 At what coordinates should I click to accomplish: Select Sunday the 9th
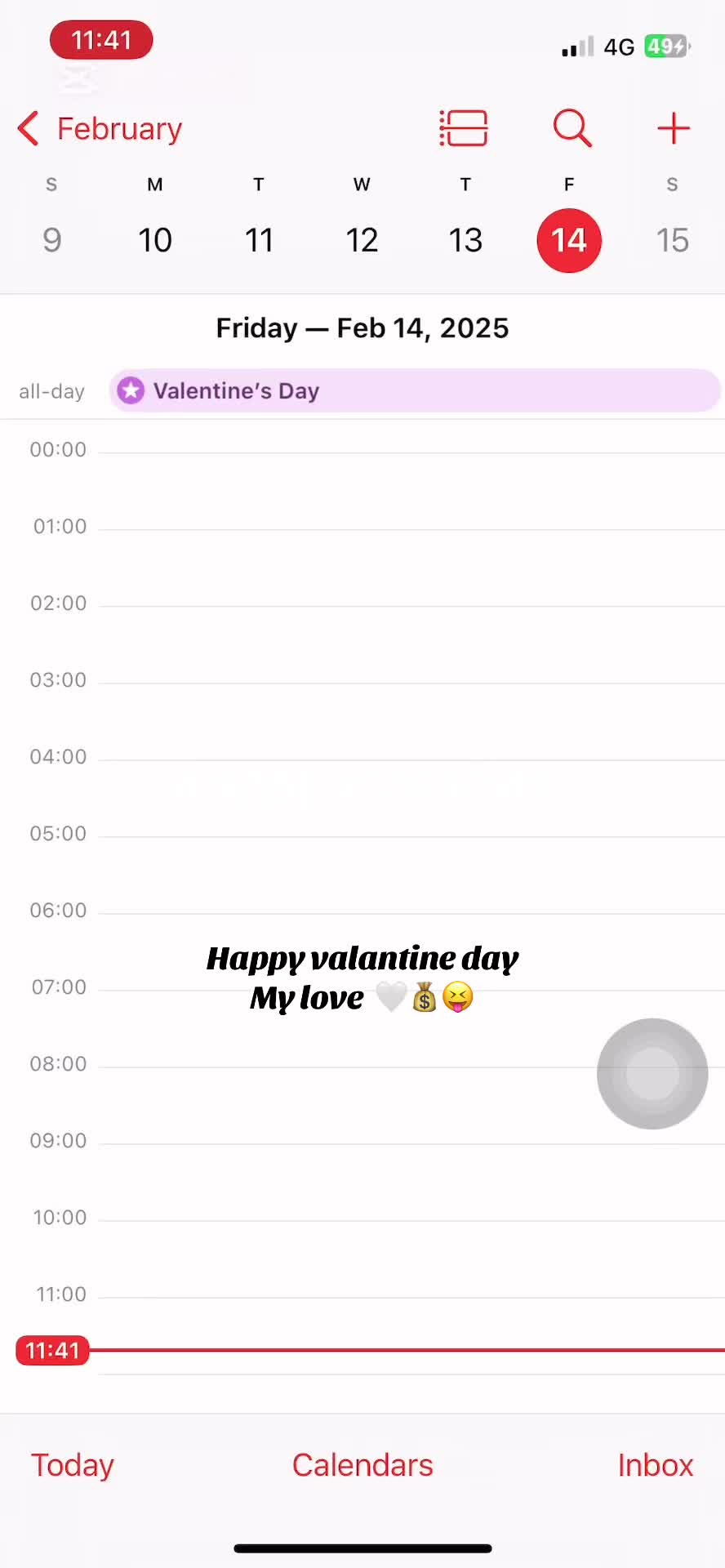51,240
